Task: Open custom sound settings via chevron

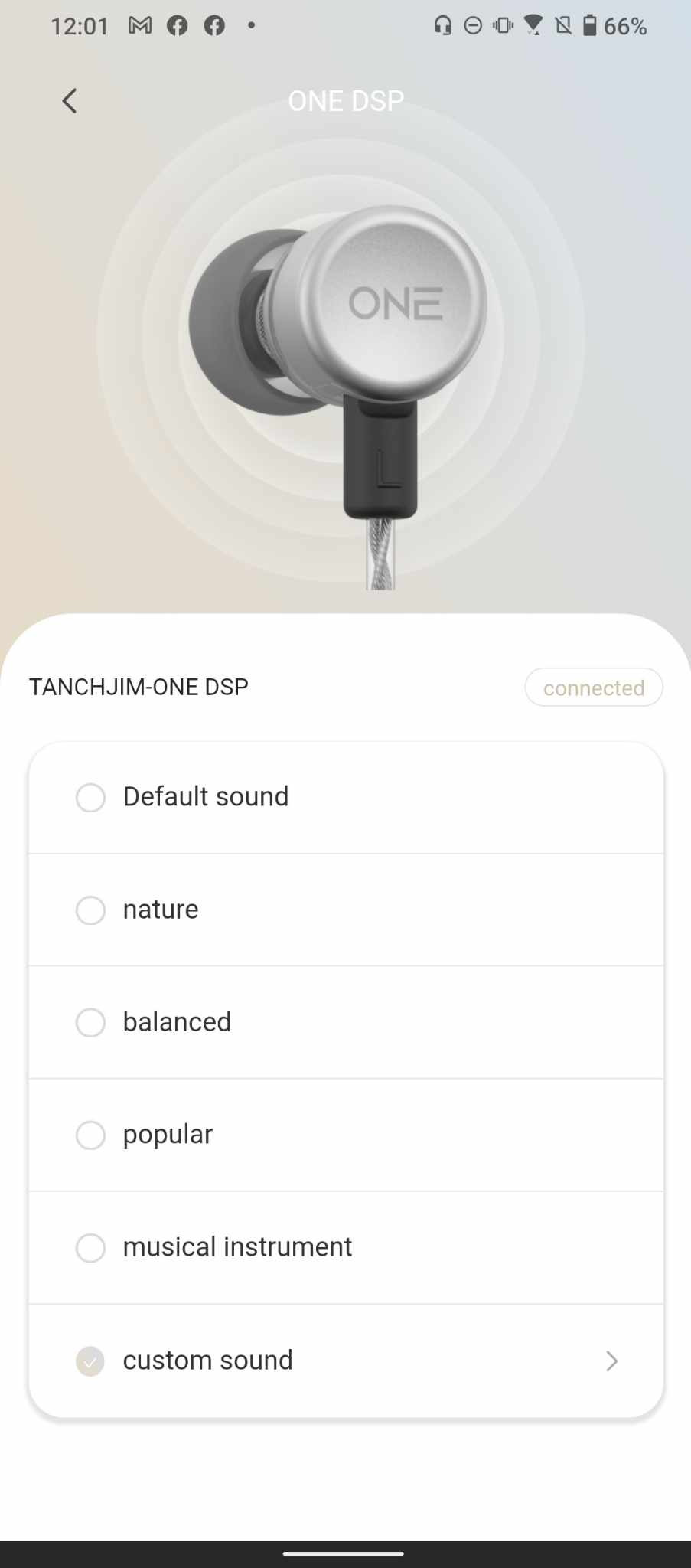Action: click(x=611, y=1361)
